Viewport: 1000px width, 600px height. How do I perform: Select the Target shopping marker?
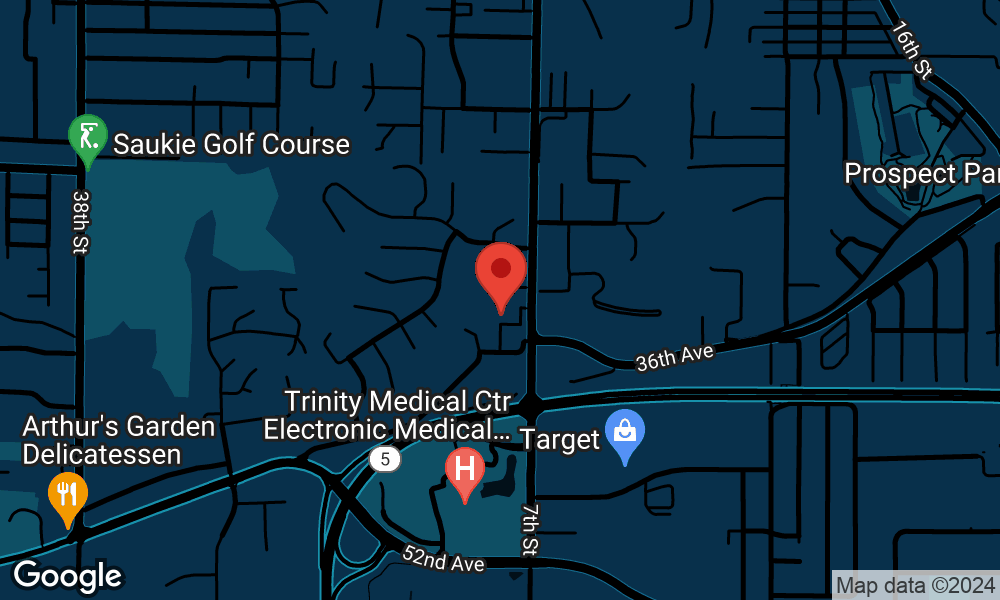pos(625,437)
